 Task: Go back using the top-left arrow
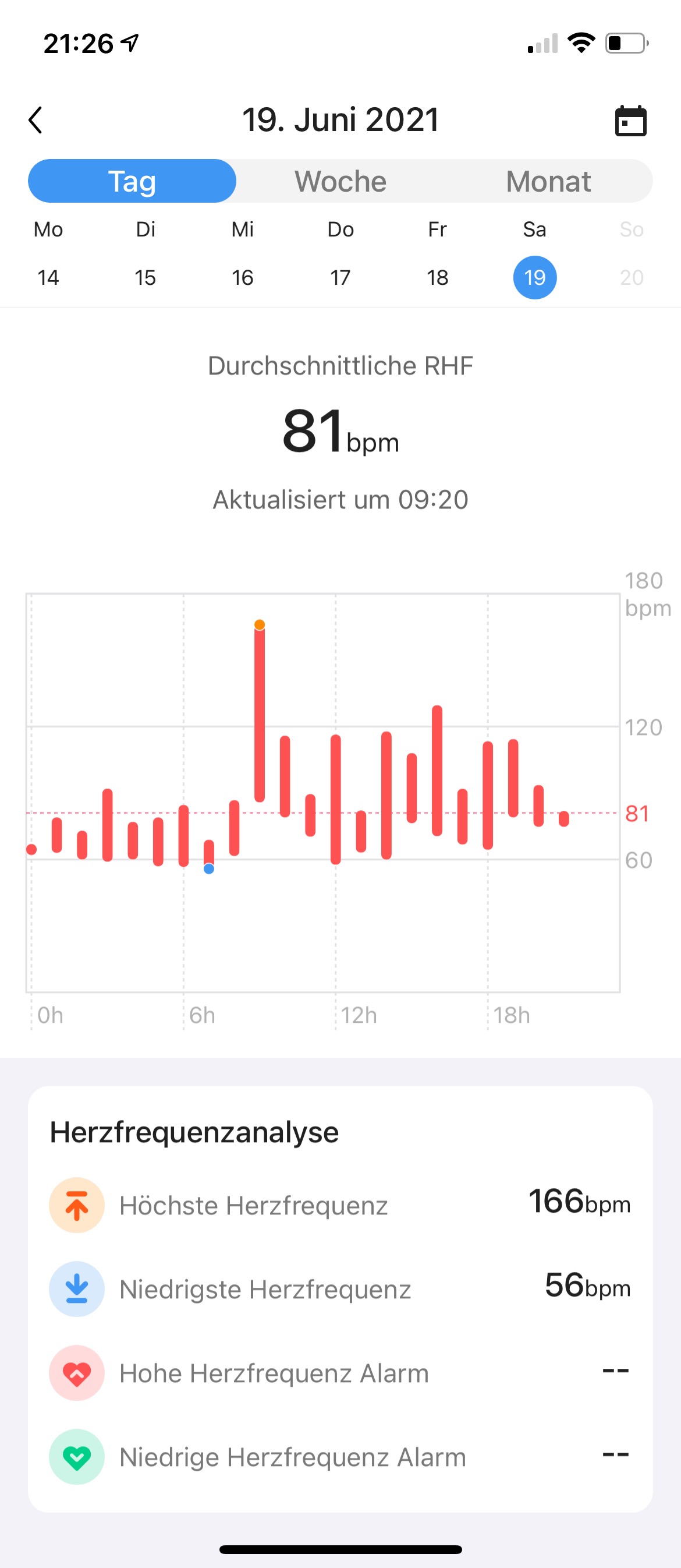(36, 120)
